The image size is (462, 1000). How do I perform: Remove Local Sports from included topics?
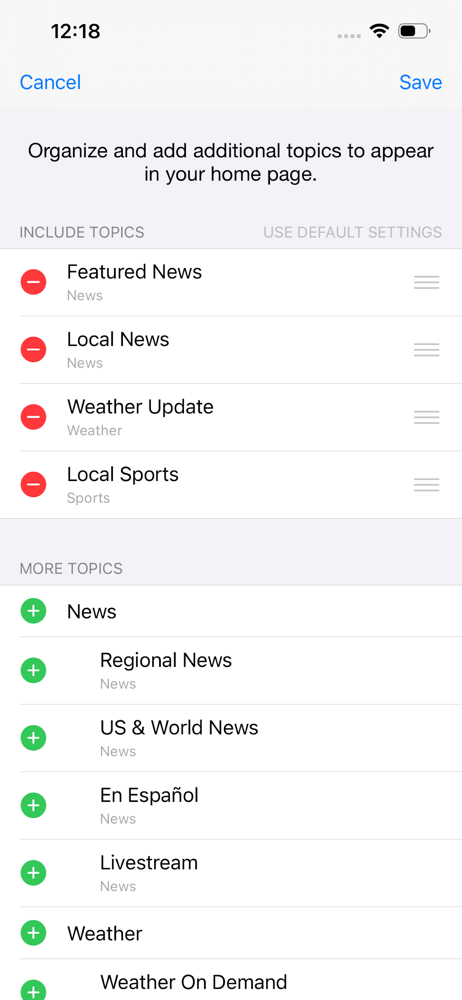33,485
